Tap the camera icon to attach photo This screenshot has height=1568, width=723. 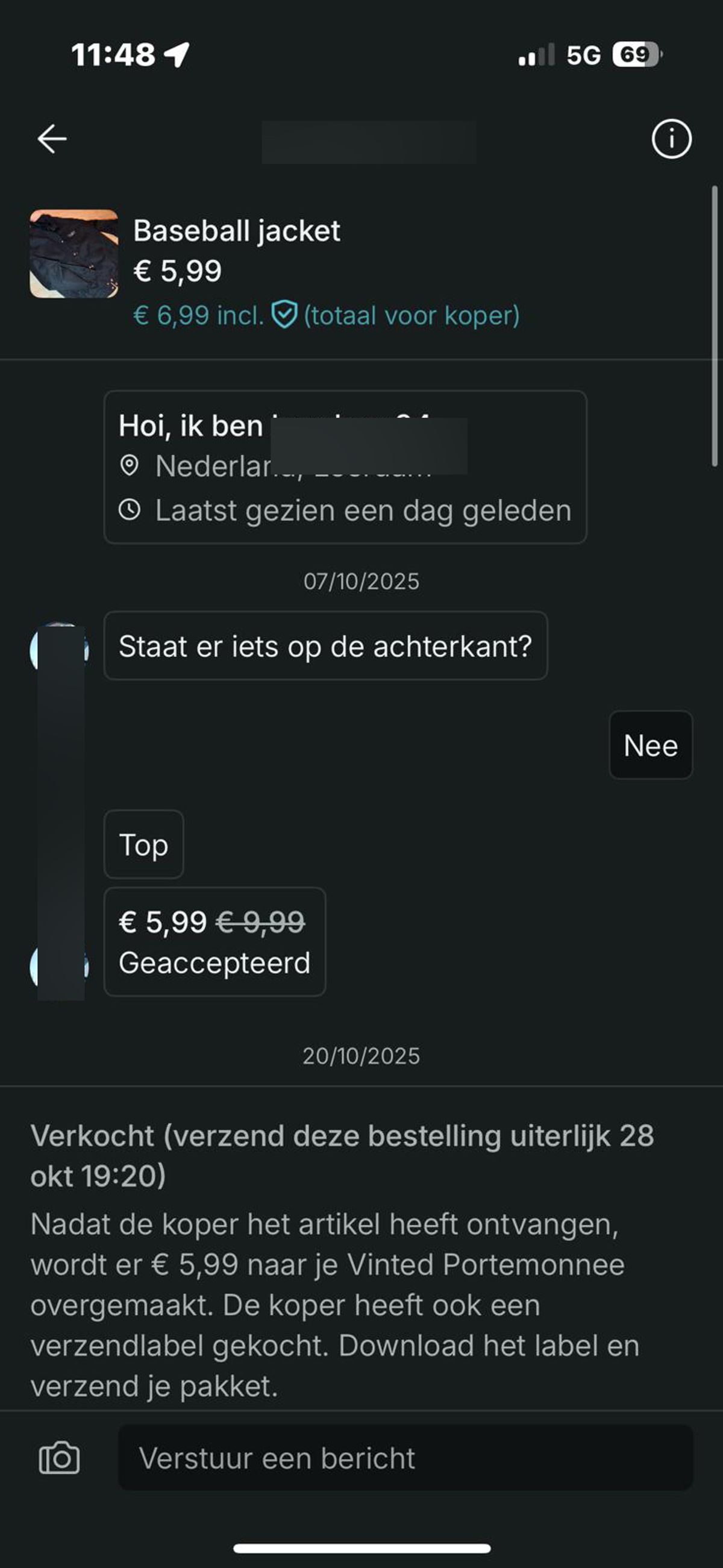(x=59, y=1458)
